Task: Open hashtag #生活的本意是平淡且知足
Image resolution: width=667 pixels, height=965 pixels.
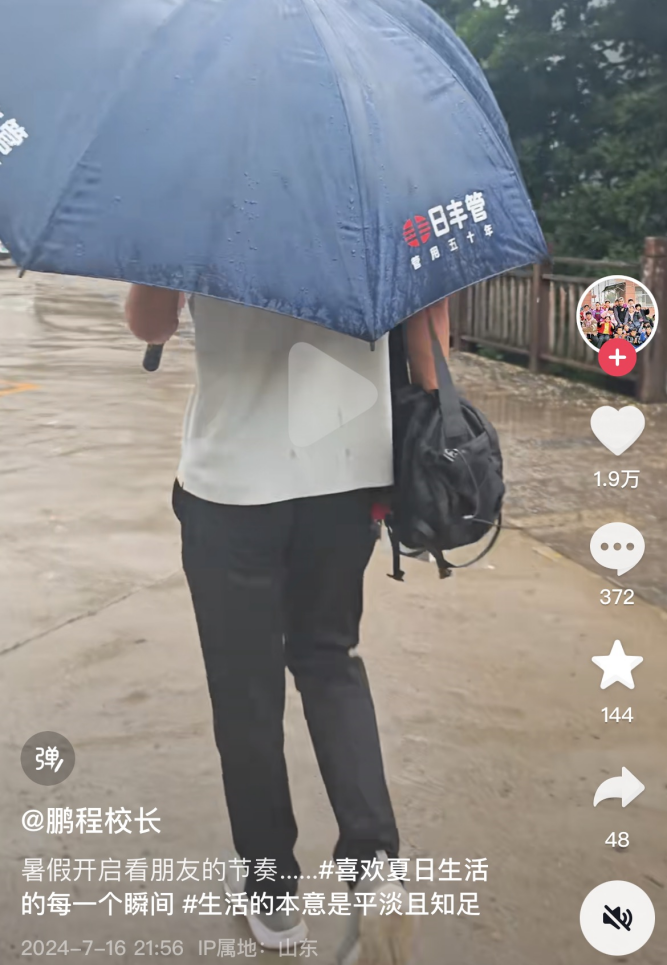Action: click(x=332, y=904)
